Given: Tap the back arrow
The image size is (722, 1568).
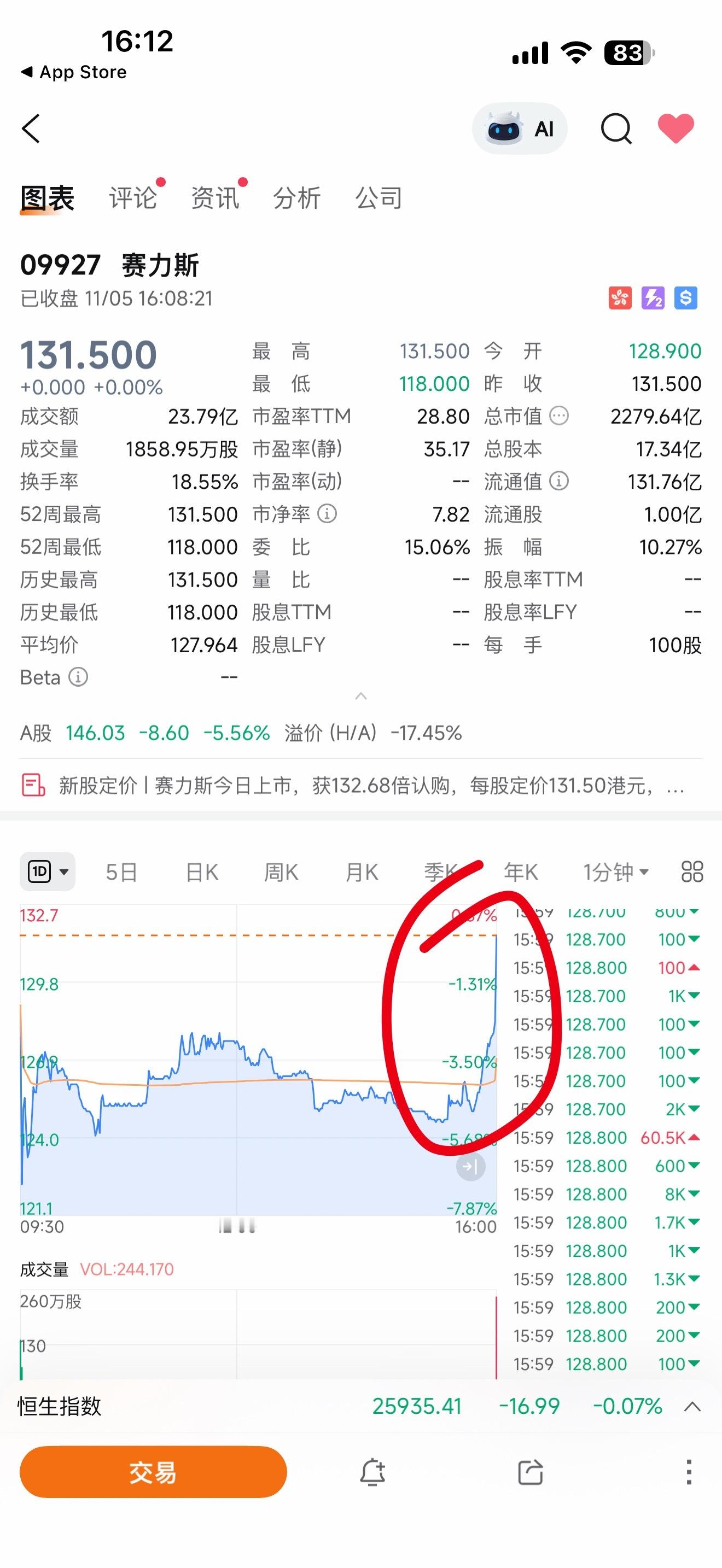Looking at the screenshot, I should pos(32,128).
